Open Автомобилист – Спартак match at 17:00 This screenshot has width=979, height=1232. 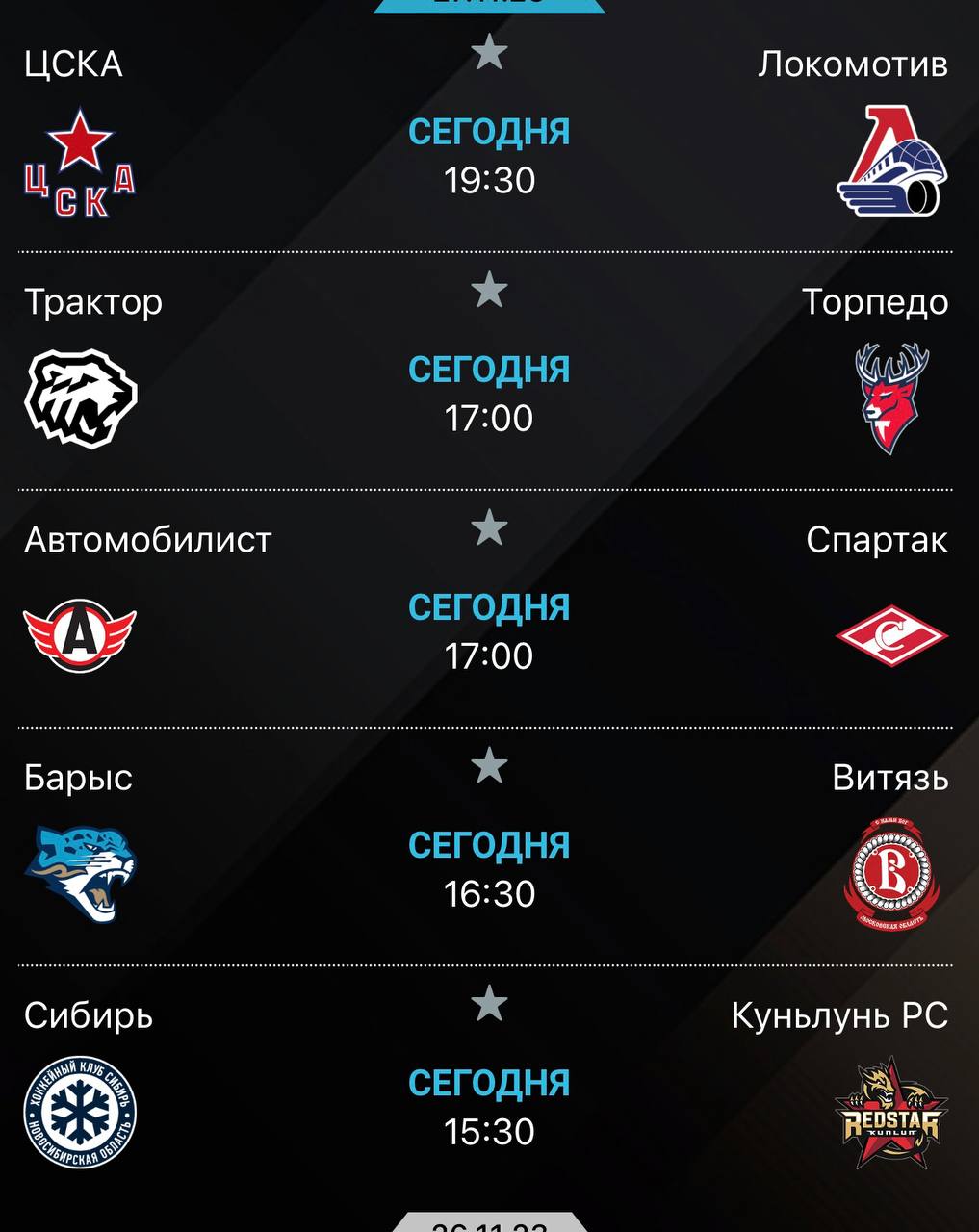point(489,632)
